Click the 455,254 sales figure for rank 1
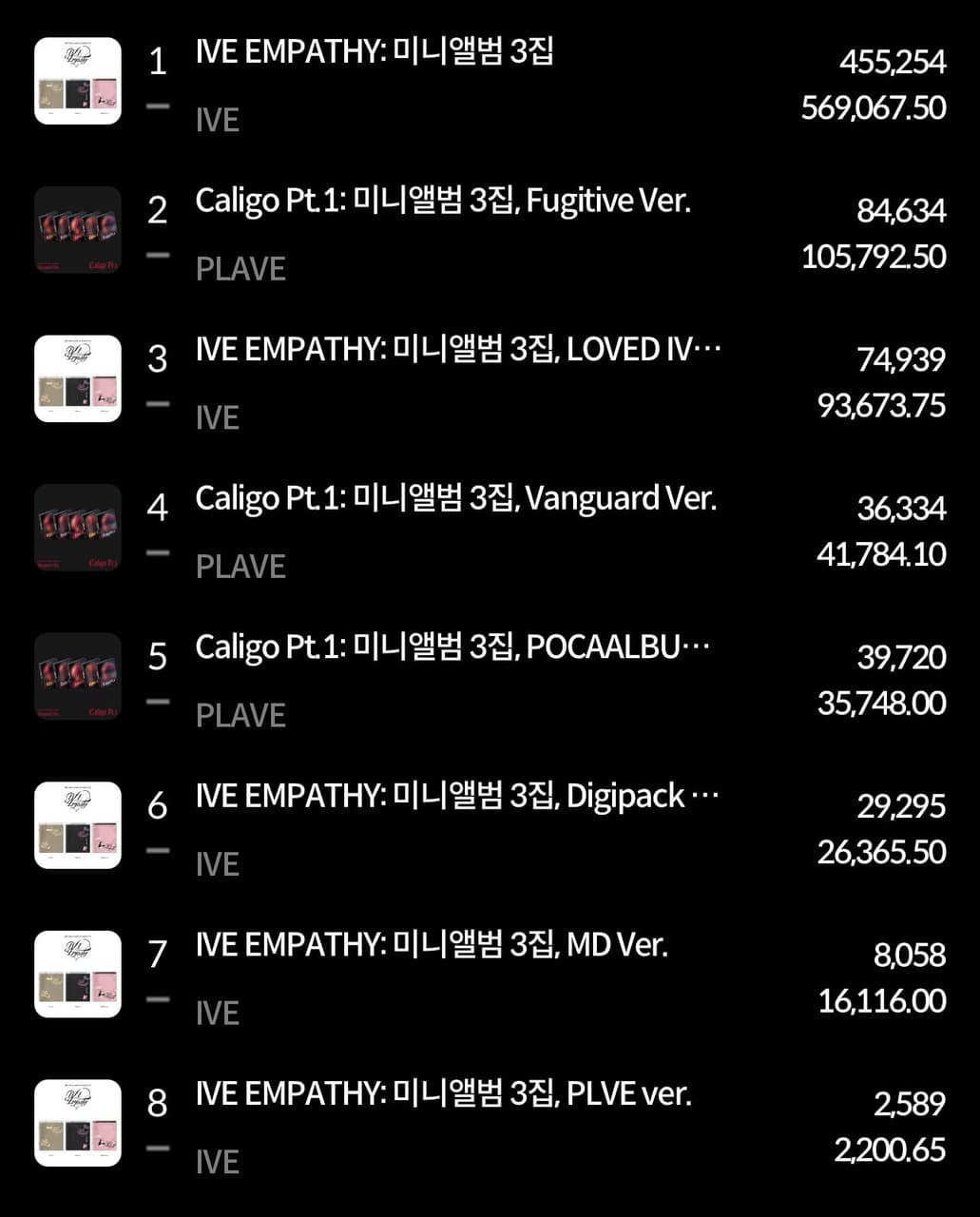Screen dimensions: 980x1217 tap(891, 63)
